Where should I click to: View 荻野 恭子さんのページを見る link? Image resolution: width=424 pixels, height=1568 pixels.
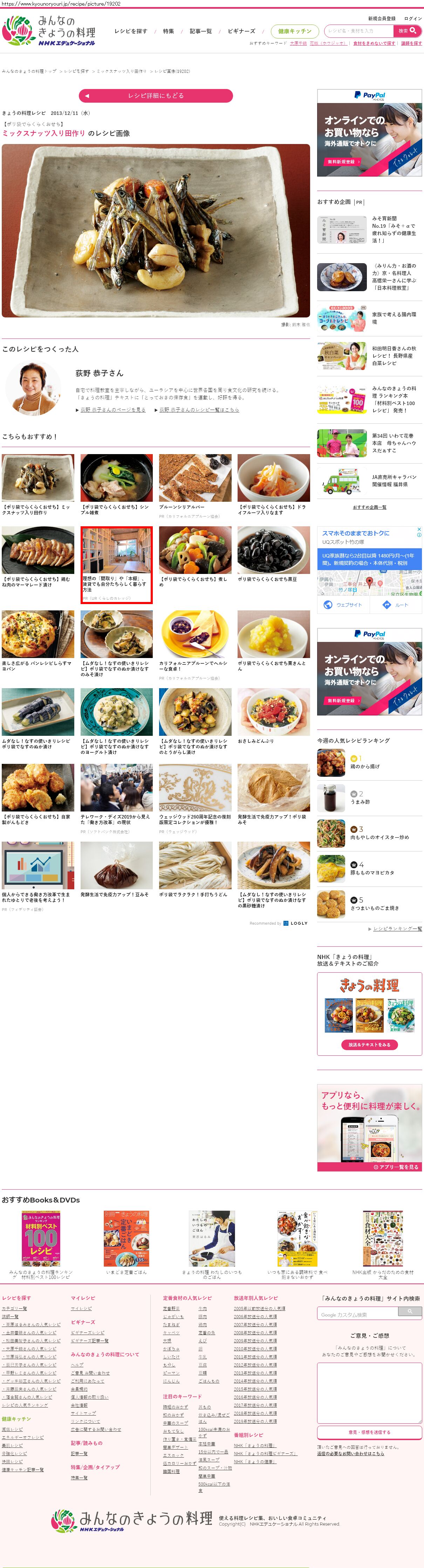pyautogui.click(x=112, y=410)
